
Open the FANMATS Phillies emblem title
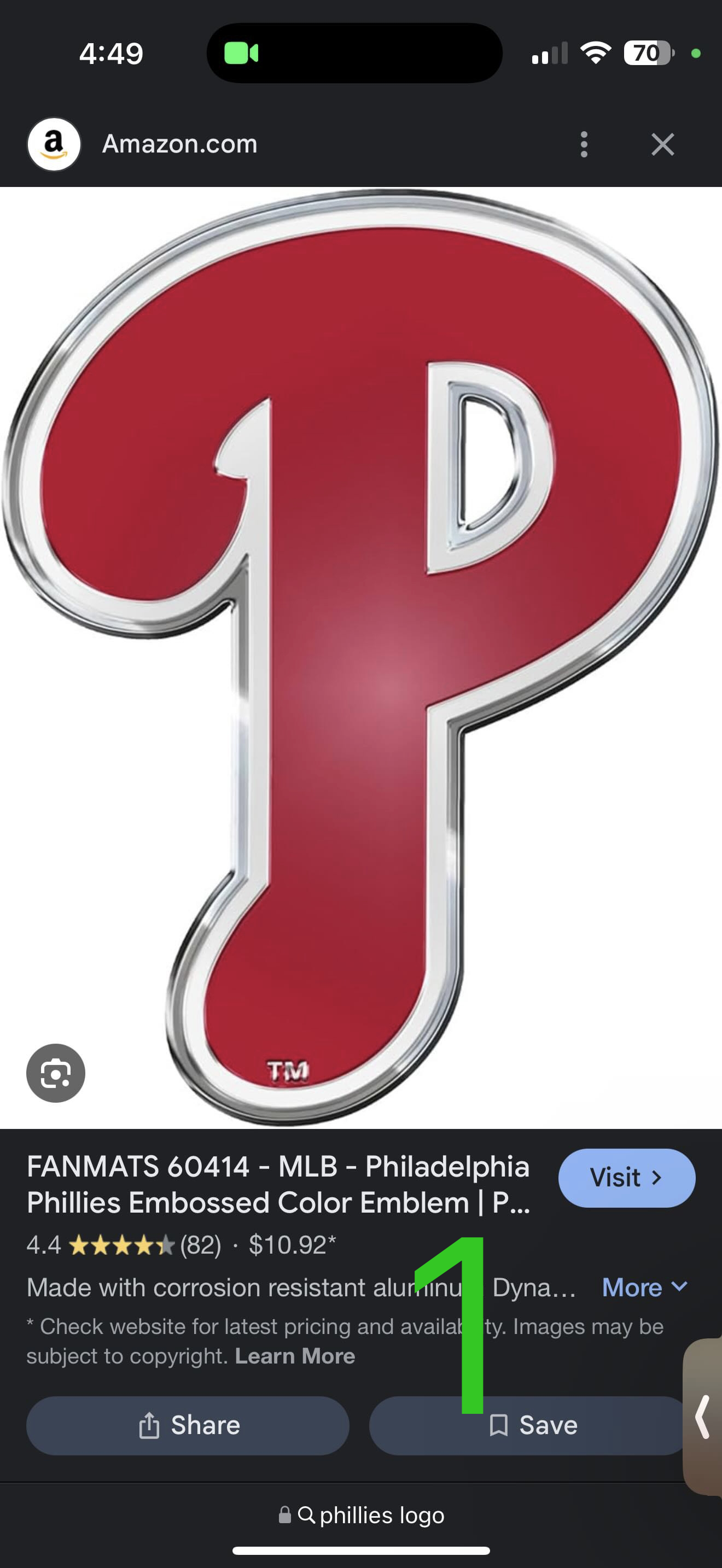278,1184
